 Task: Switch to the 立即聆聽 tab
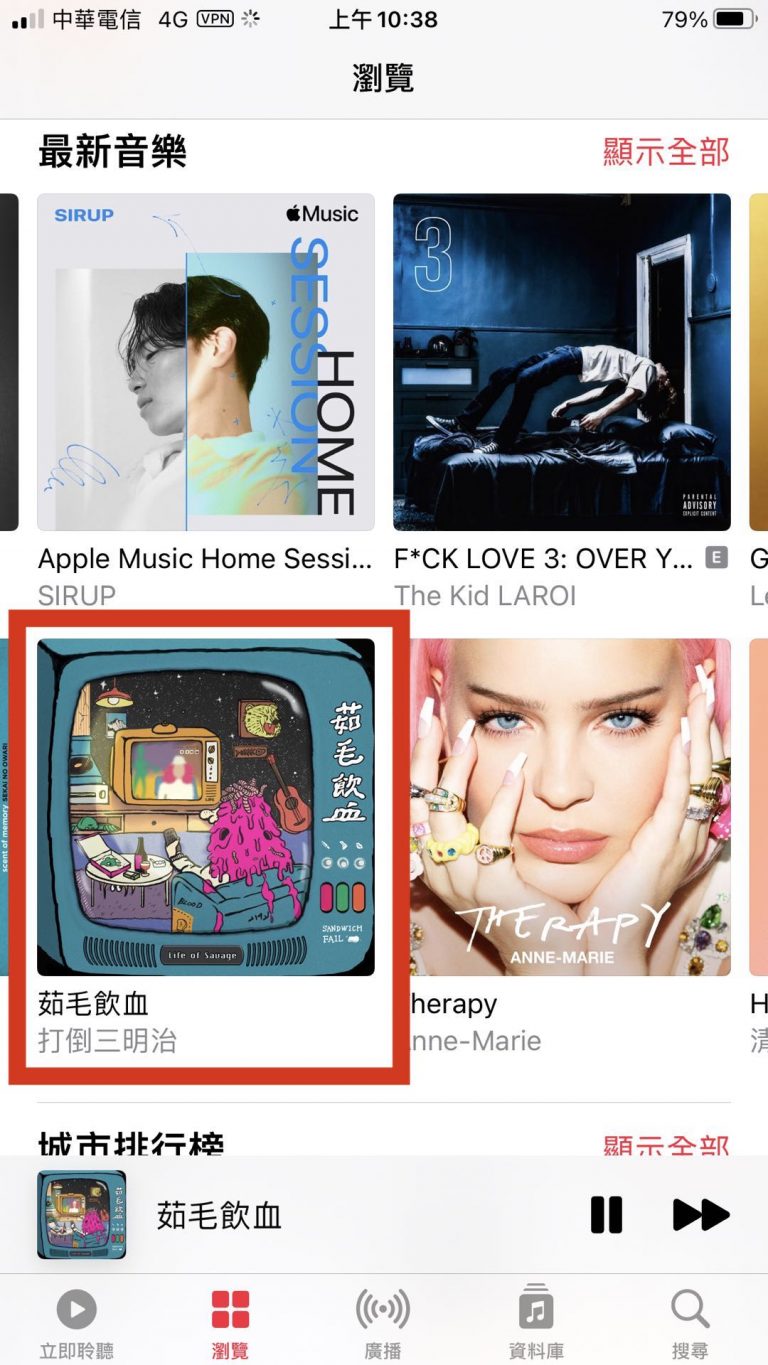click(x=77, y=1320)
